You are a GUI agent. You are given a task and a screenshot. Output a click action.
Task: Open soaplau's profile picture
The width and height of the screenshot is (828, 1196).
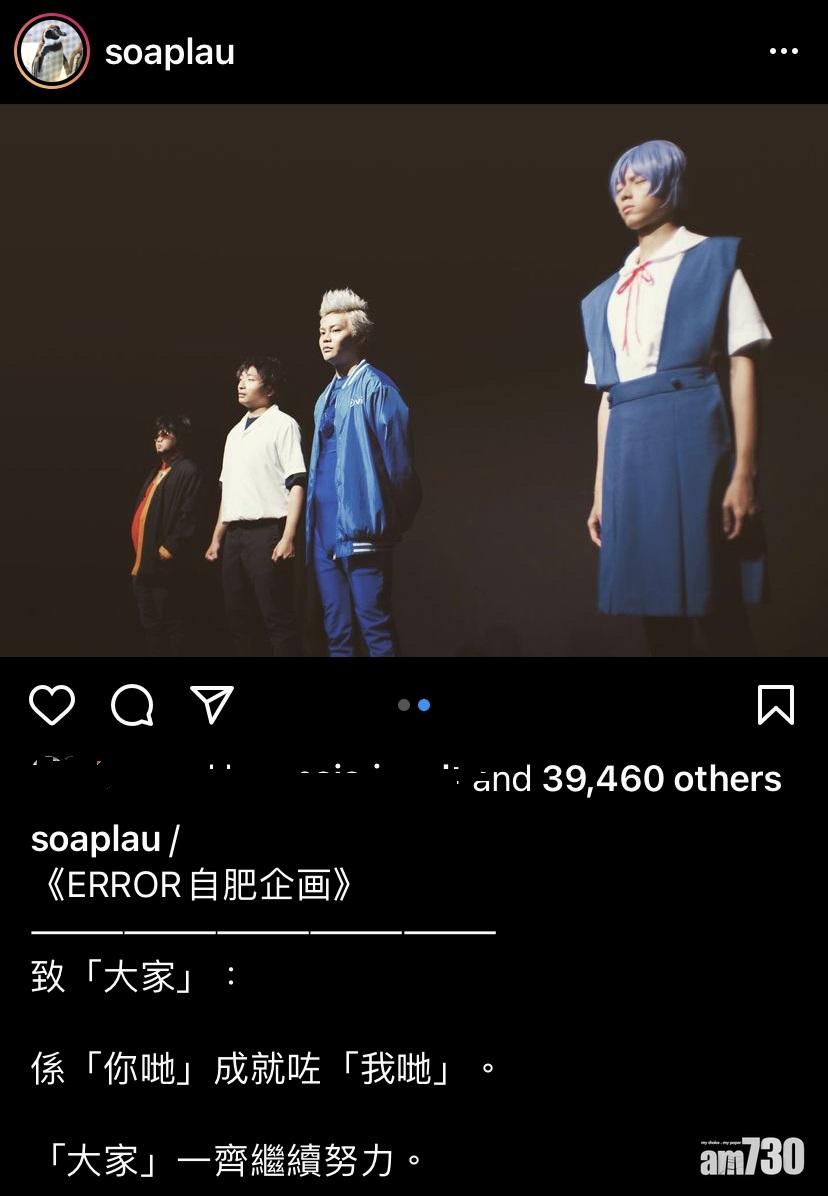pos(52,51)
